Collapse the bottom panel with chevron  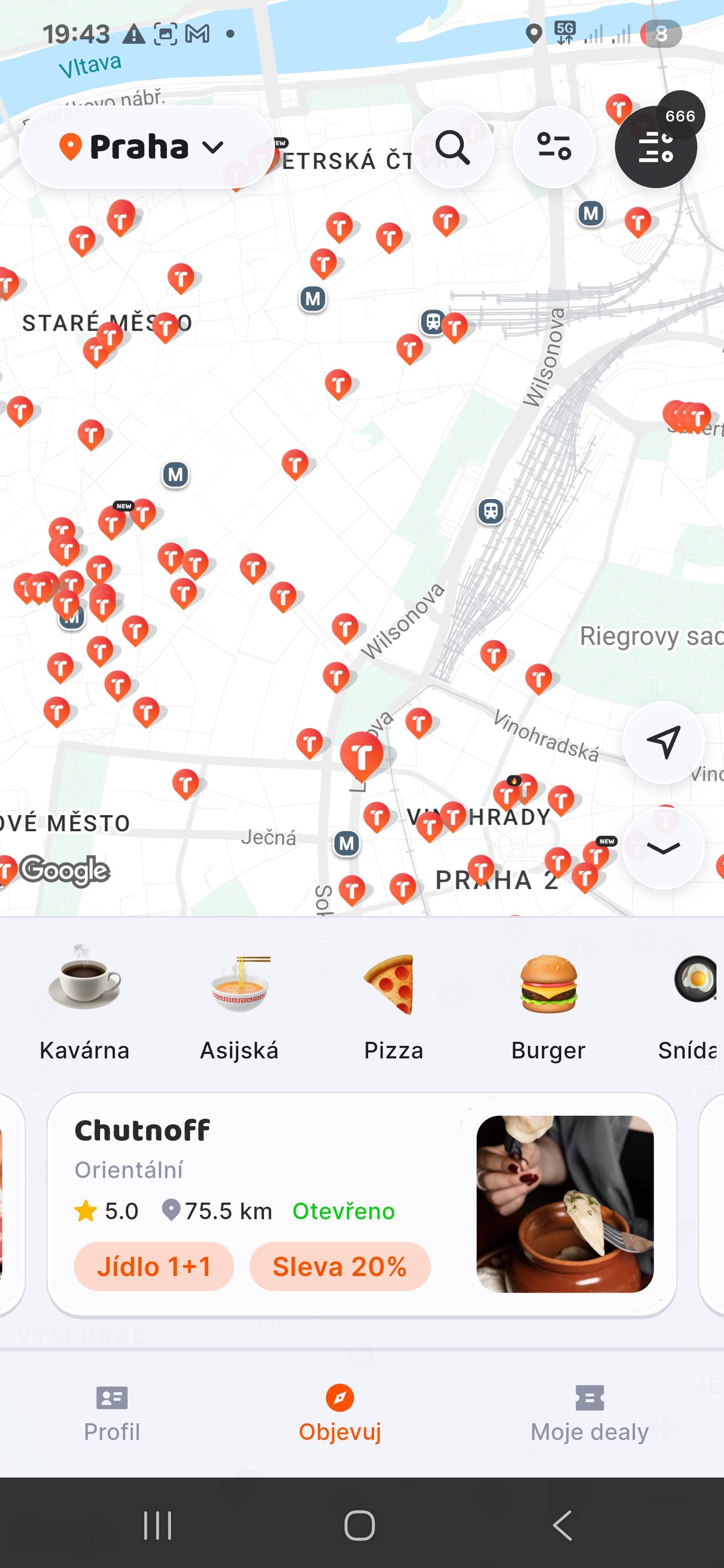click(x=663, y=848)
